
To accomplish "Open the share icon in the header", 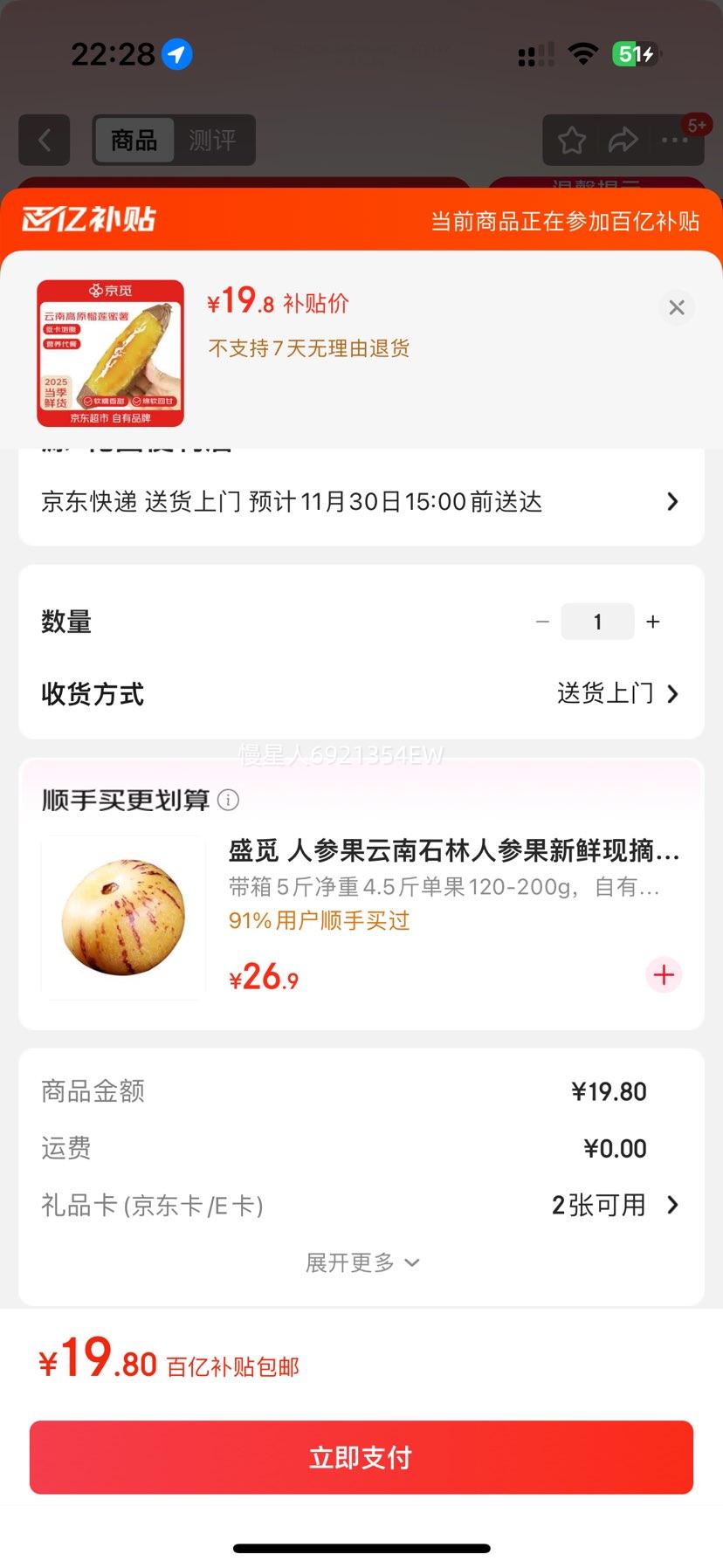I will tap(623, 140).
